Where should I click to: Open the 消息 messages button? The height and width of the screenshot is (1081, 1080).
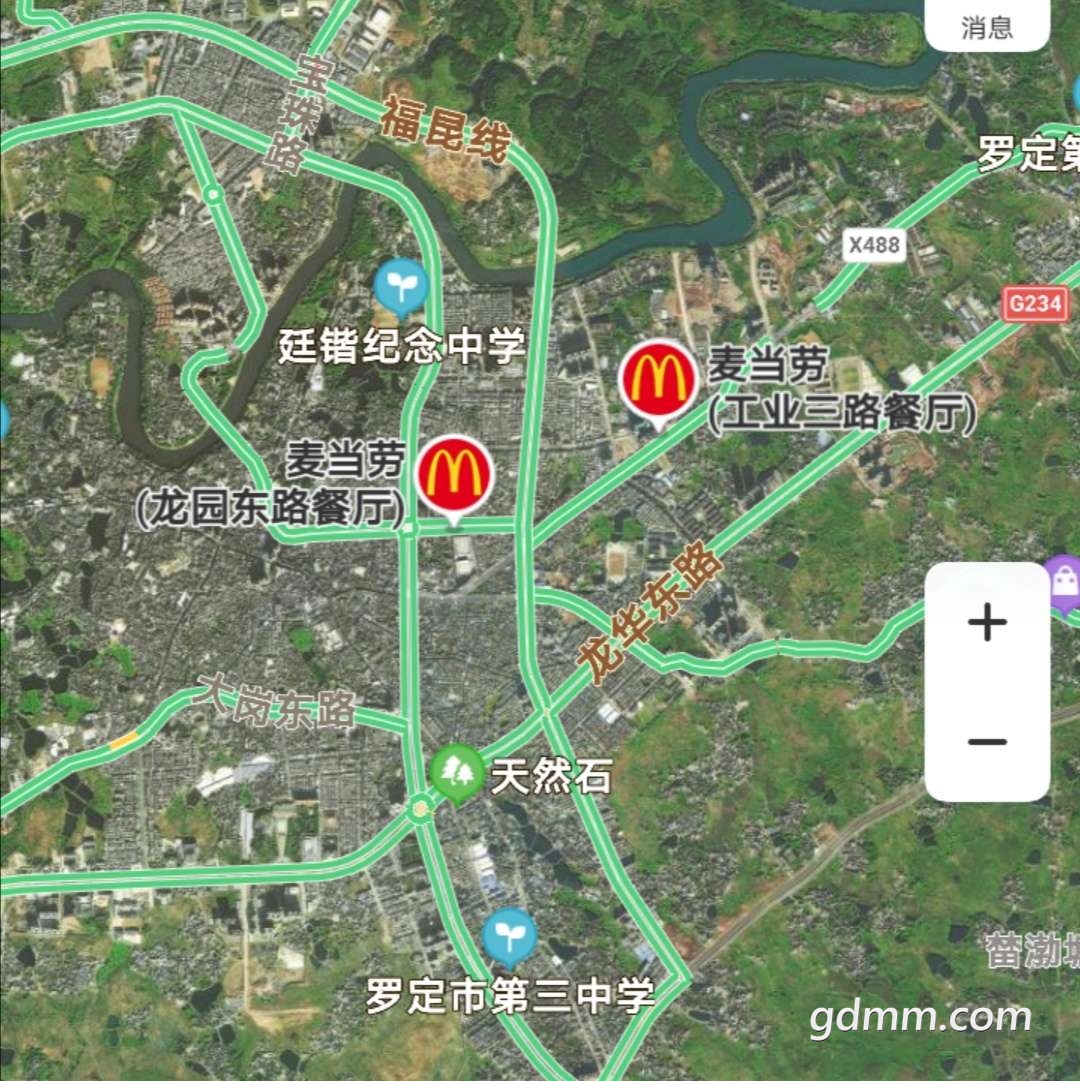tap(987, 27)
